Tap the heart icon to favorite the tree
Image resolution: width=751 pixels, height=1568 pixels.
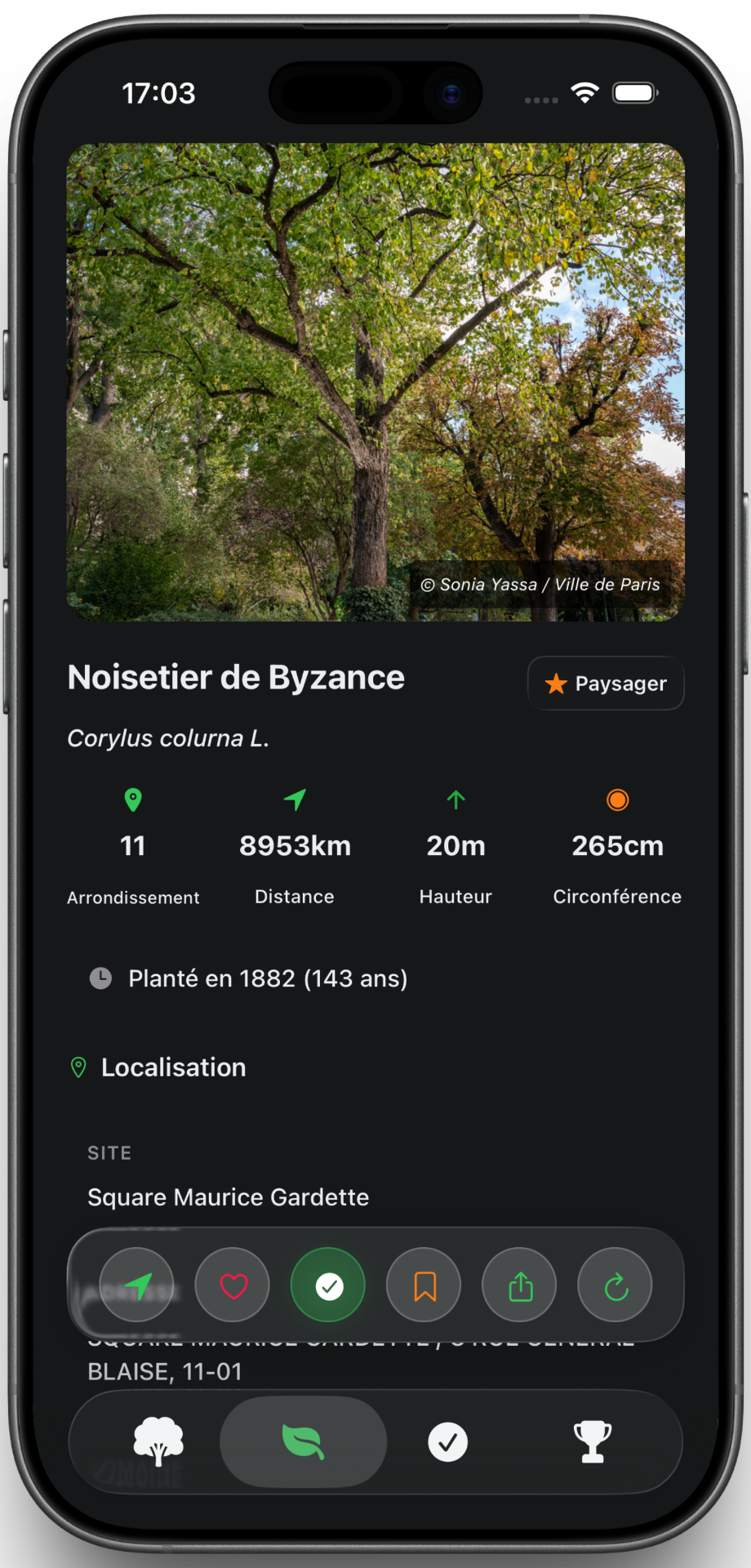pos(232,1284)
